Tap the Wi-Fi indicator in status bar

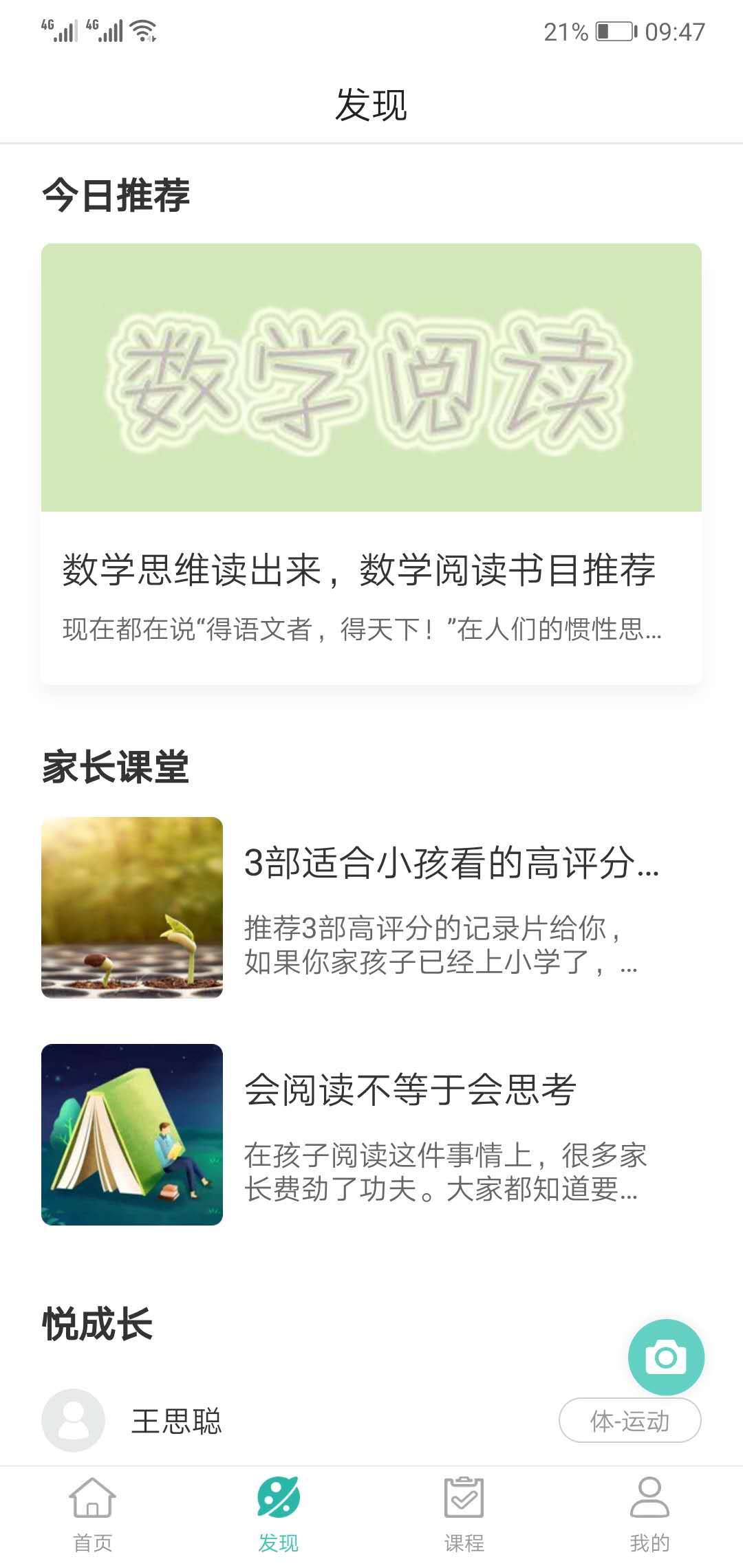point(143,29)
